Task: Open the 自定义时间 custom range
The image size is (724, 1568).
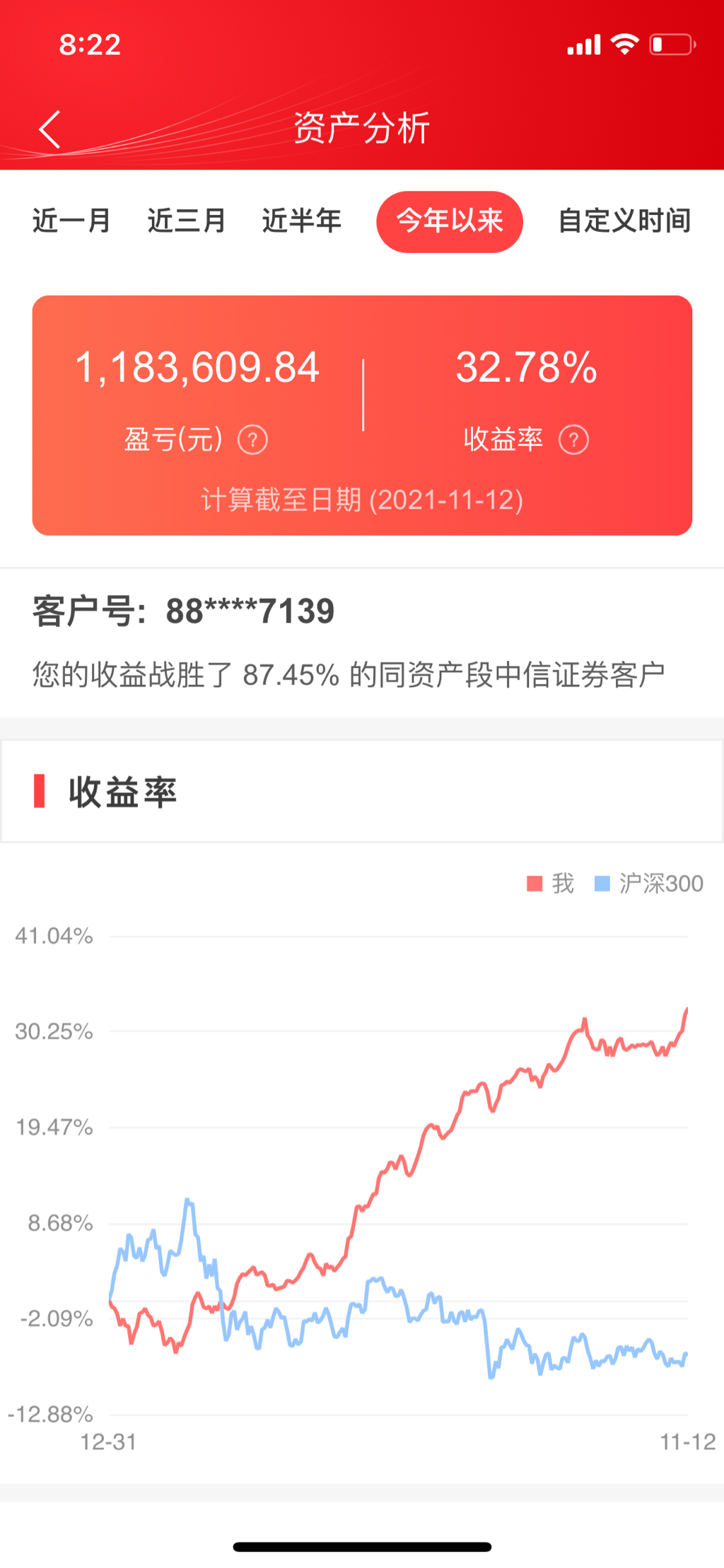Action: pyautogui.click(x=624, y=221)
